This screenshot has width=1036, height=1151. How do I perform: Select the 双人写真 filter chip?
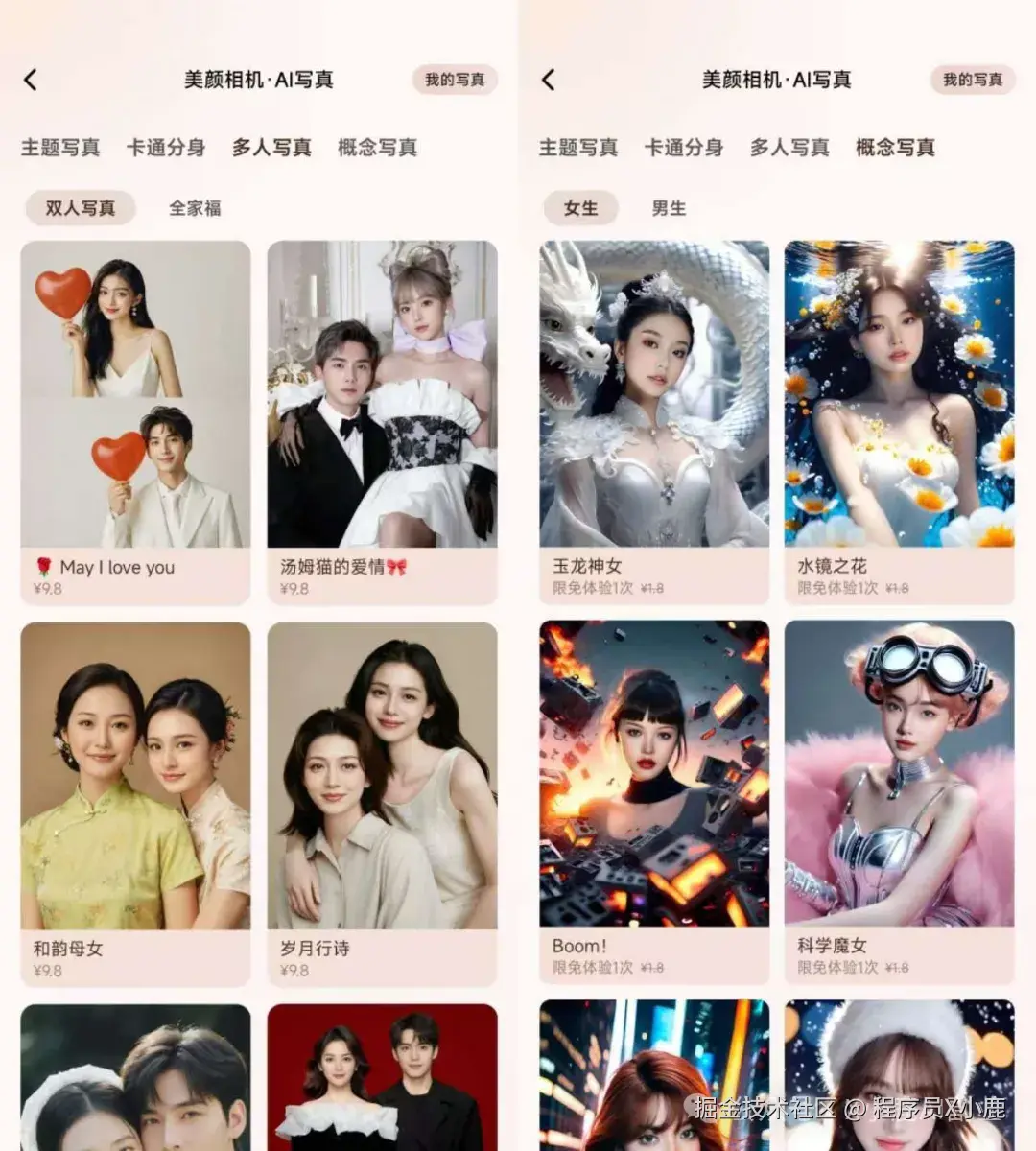click(80, 207)
